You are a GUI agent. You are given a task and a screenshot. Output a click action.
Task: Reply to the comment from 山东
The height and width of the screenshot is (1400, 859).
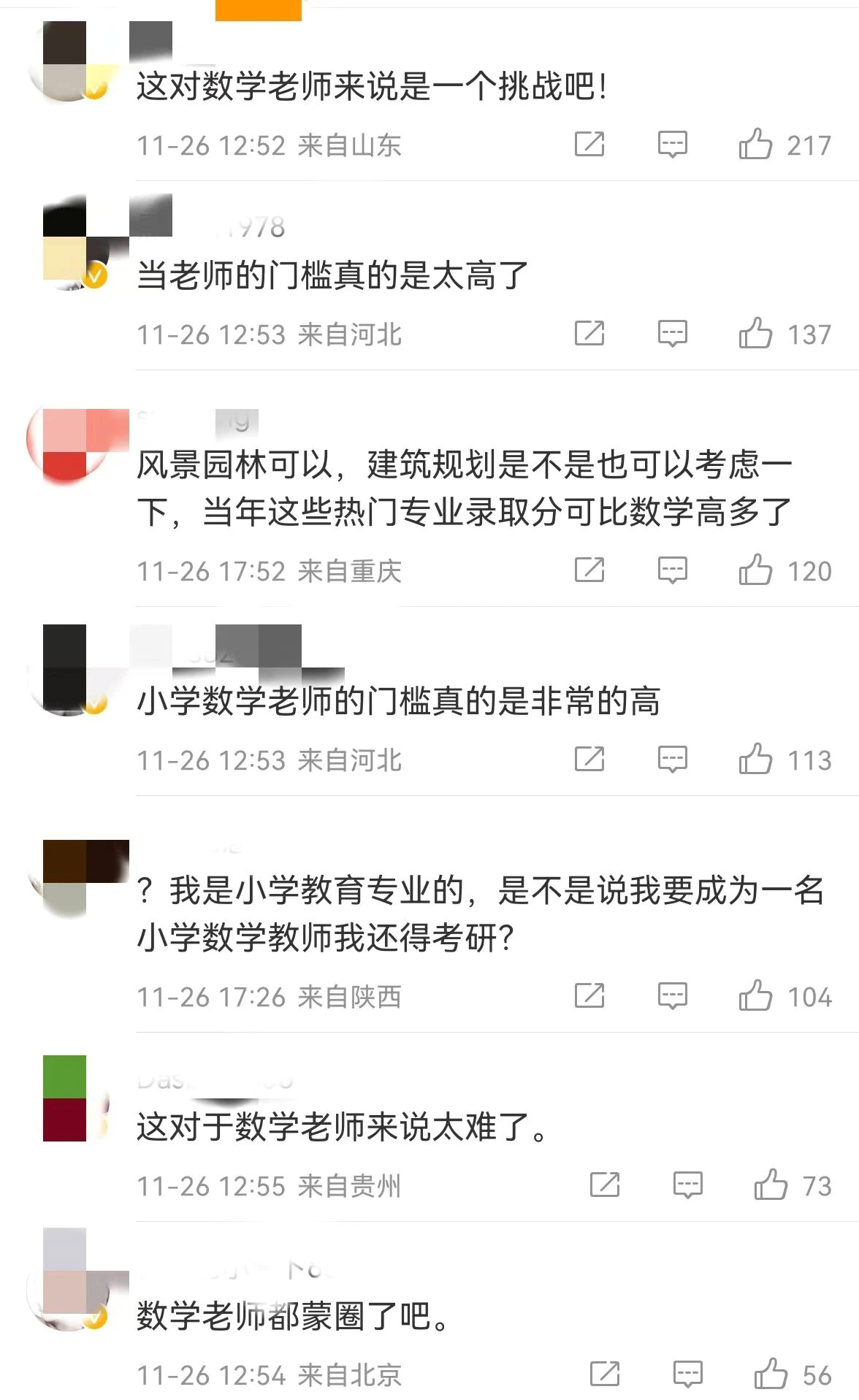672,144
